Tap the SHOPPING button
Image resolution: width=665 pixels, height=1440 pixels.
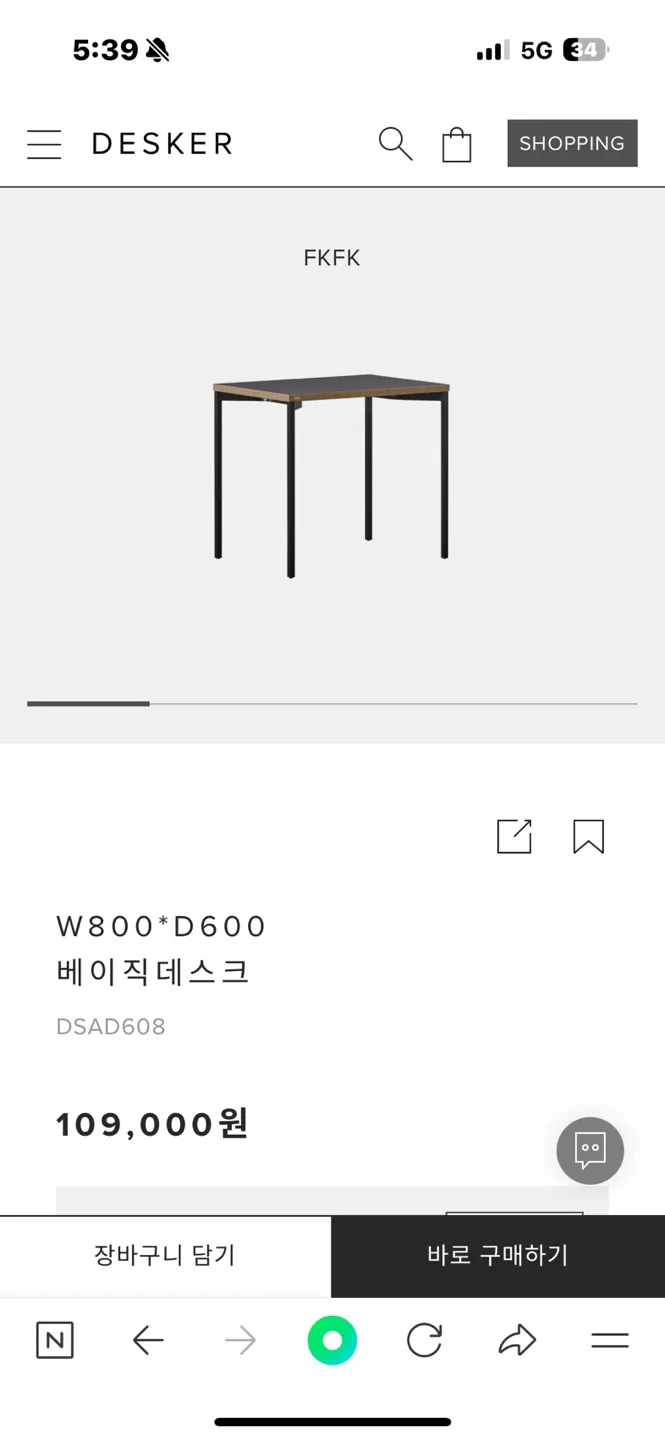572,143
